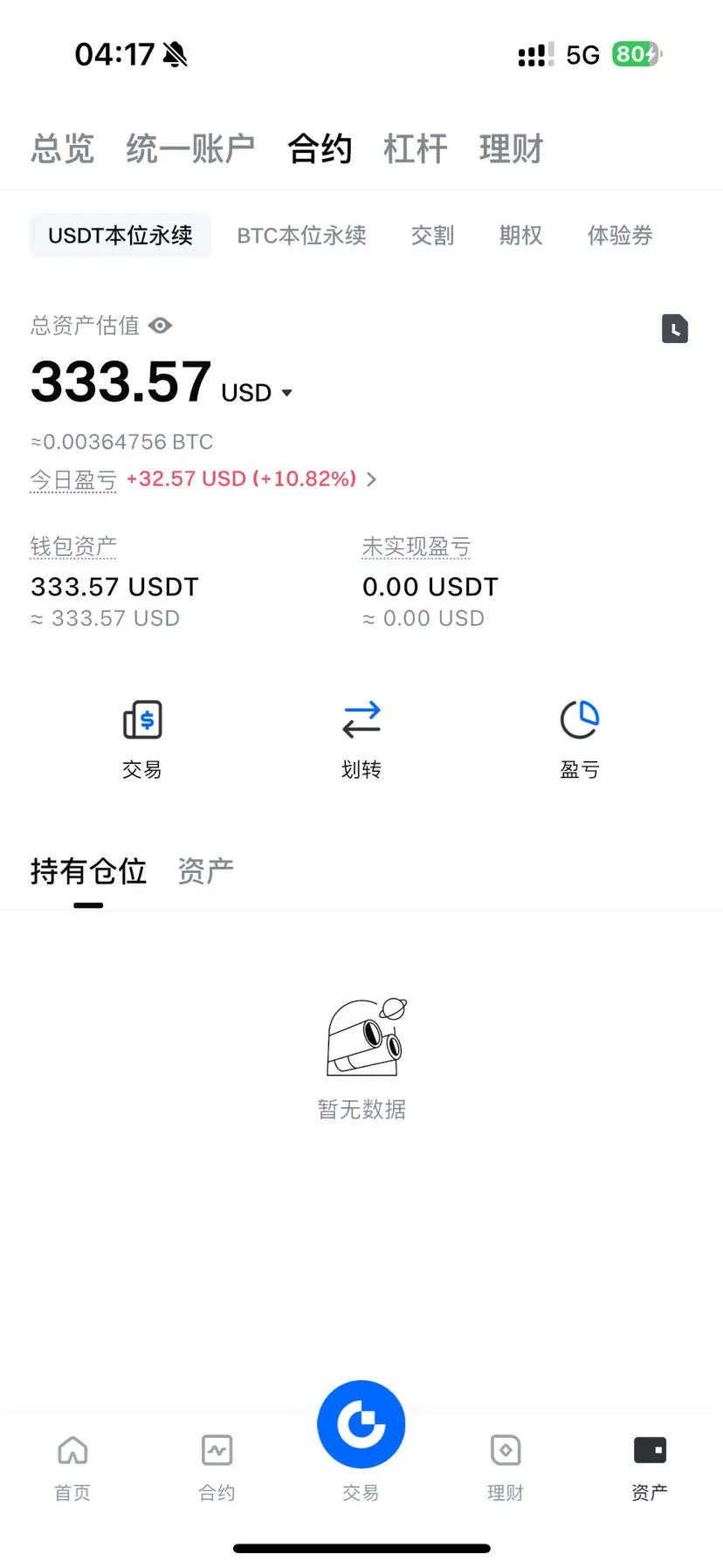Select the 交割 delivery chip
The image size is (723, 1568).
[432, 236]
